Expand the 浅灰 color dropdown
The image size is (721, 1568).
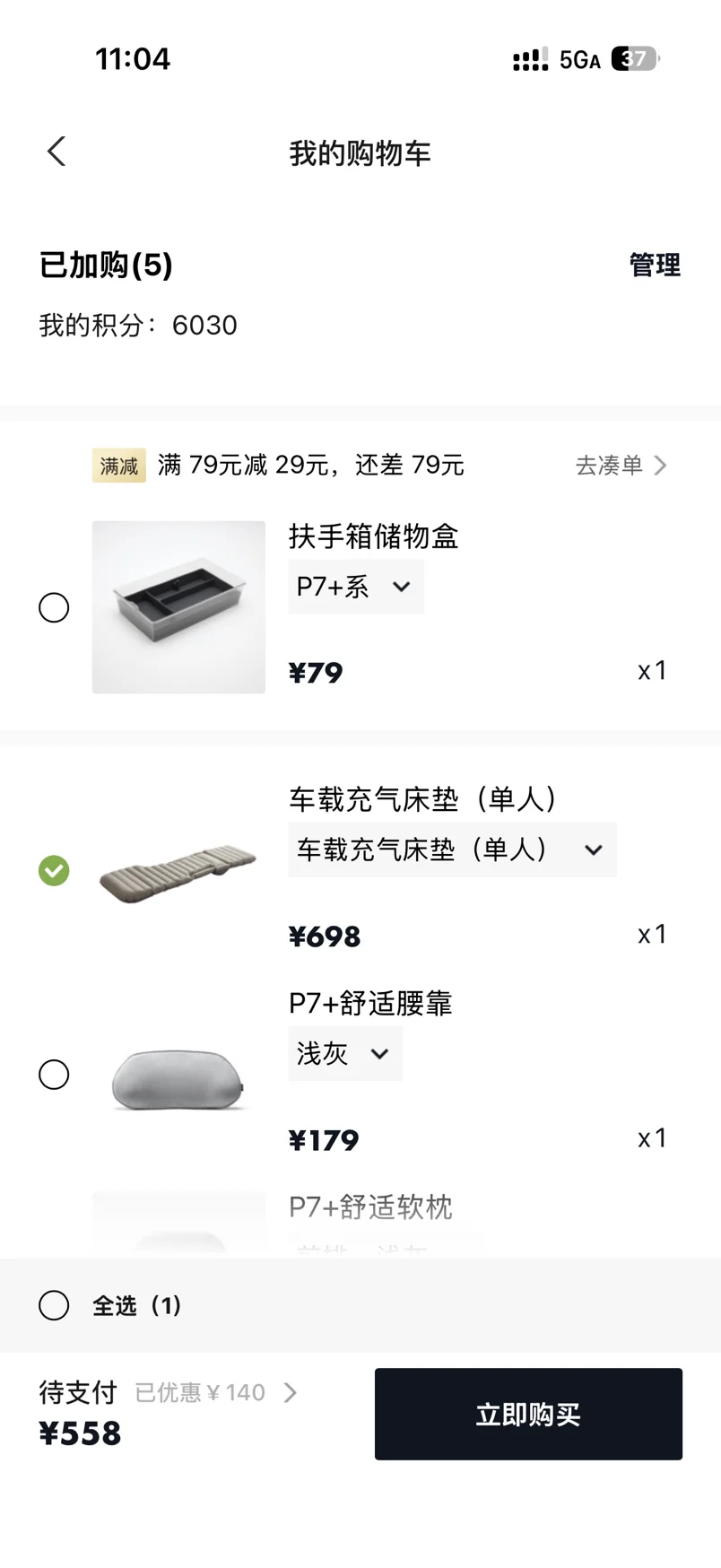(x=344, y=1053)
